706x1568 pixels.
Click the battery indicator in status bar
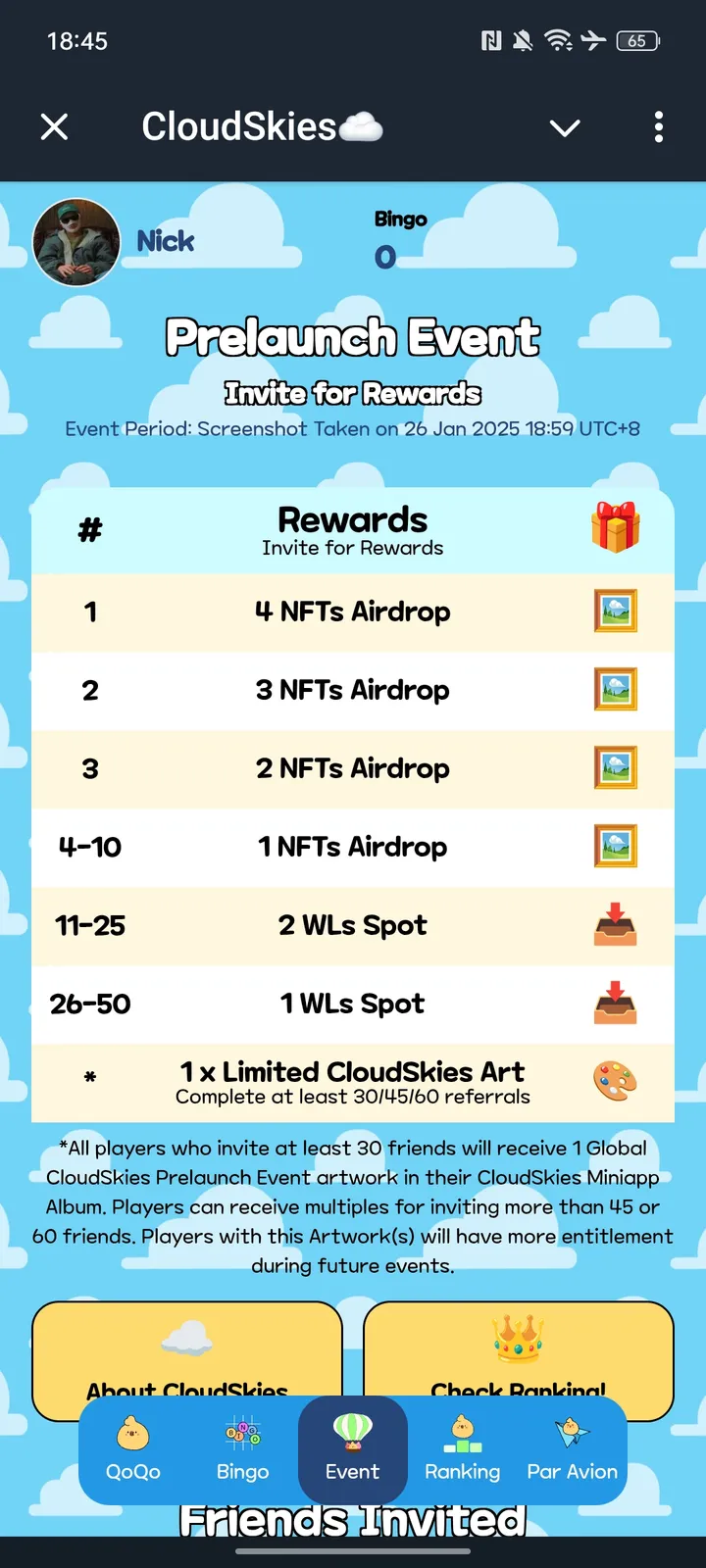637,41
